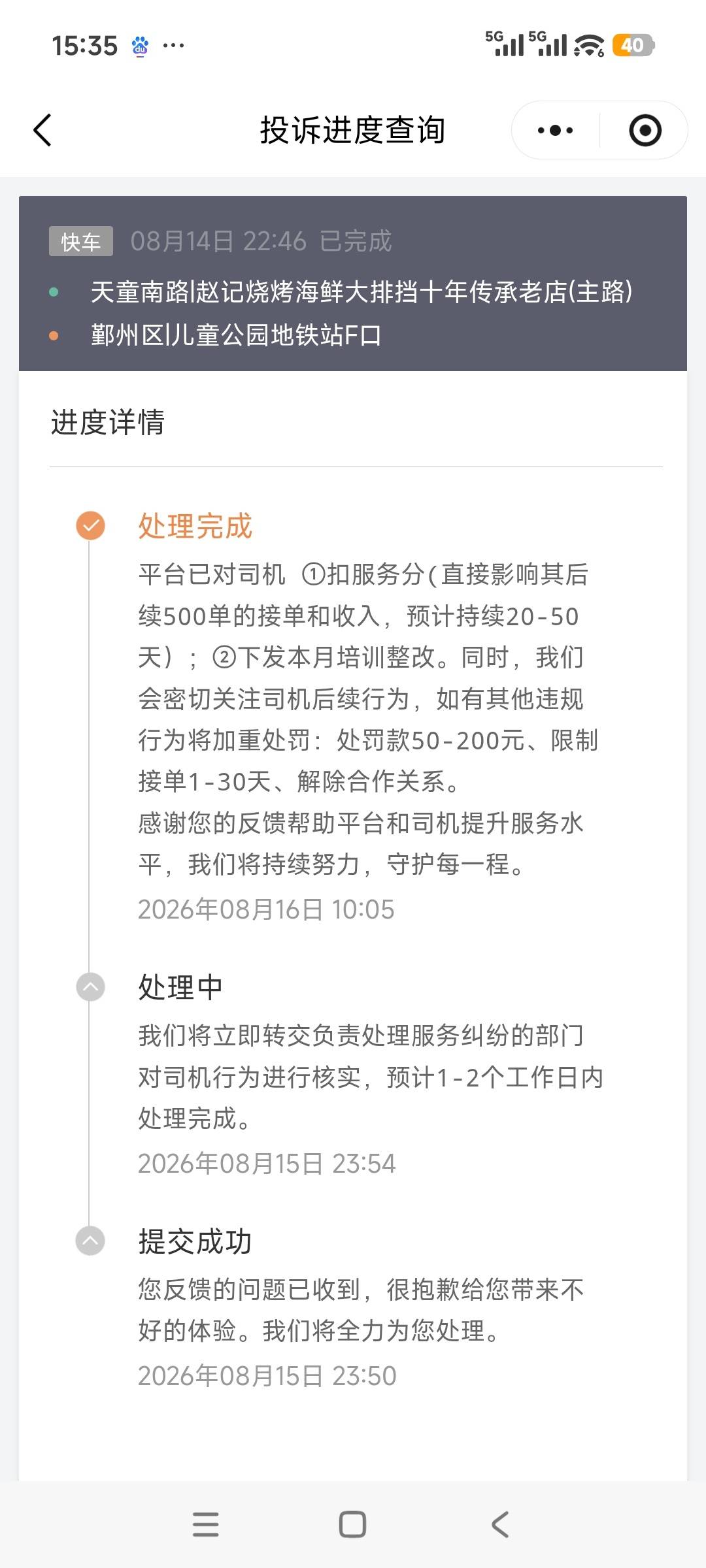
Task: Open the system recent apps menu
Action: click(206, 1524)
